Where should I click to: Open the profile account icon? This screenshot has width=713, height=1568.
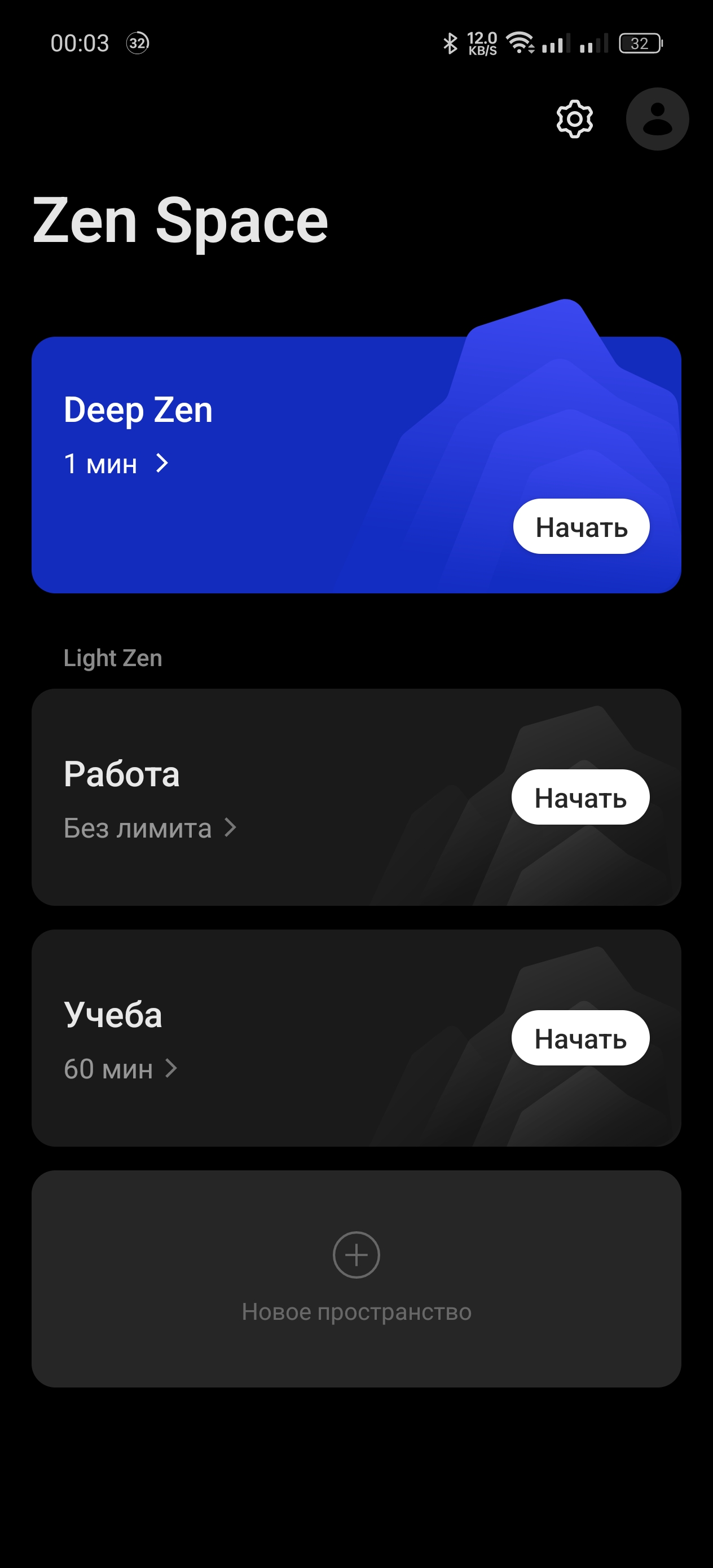(657, 120)
